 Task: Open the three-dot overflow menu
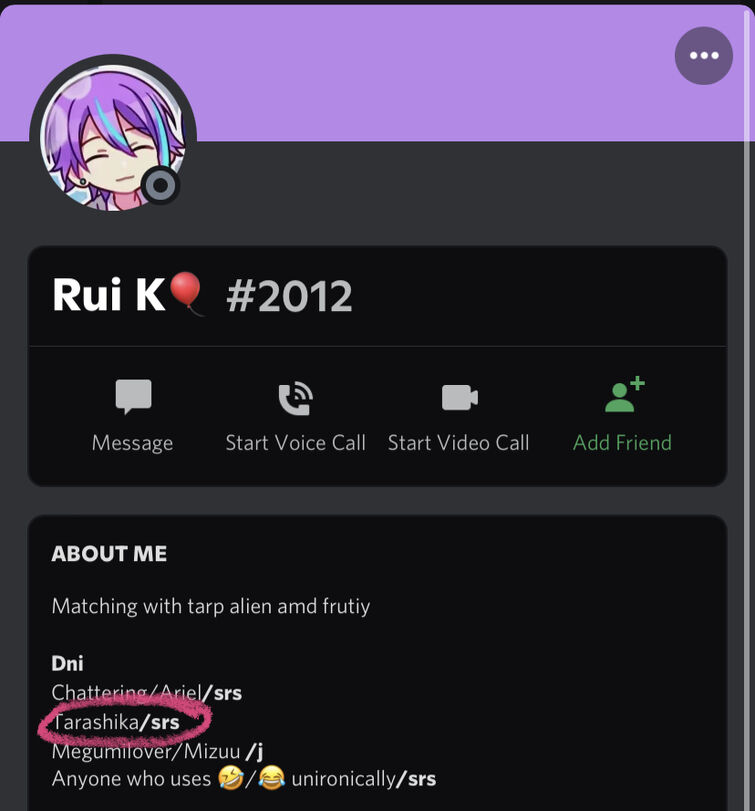[703, 56]
